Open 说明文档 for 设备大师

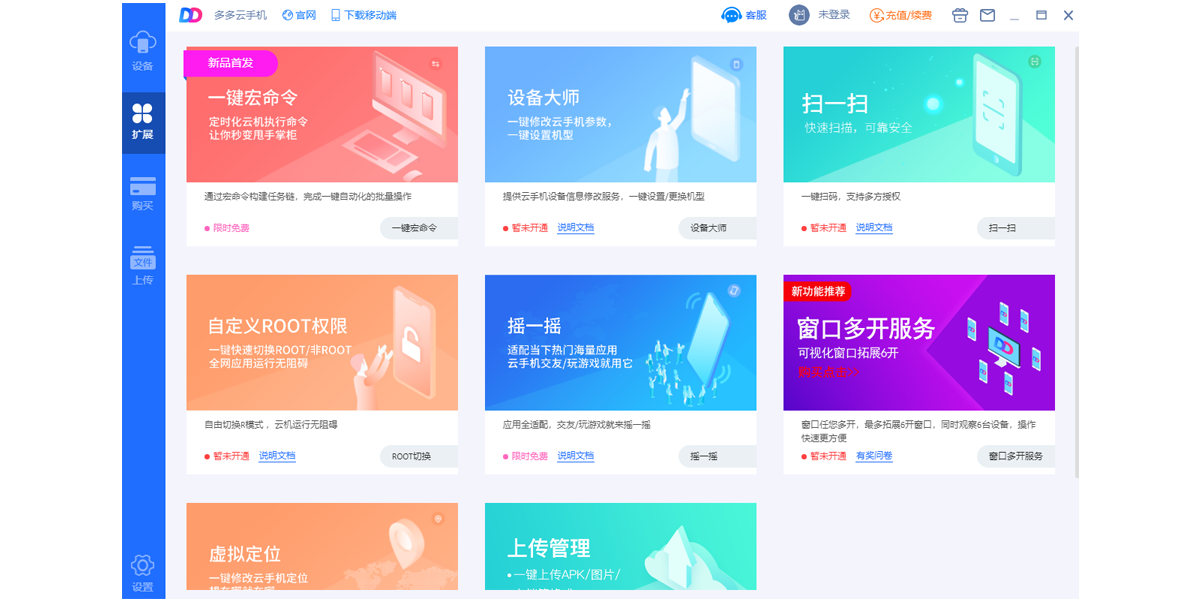[575, 228]
